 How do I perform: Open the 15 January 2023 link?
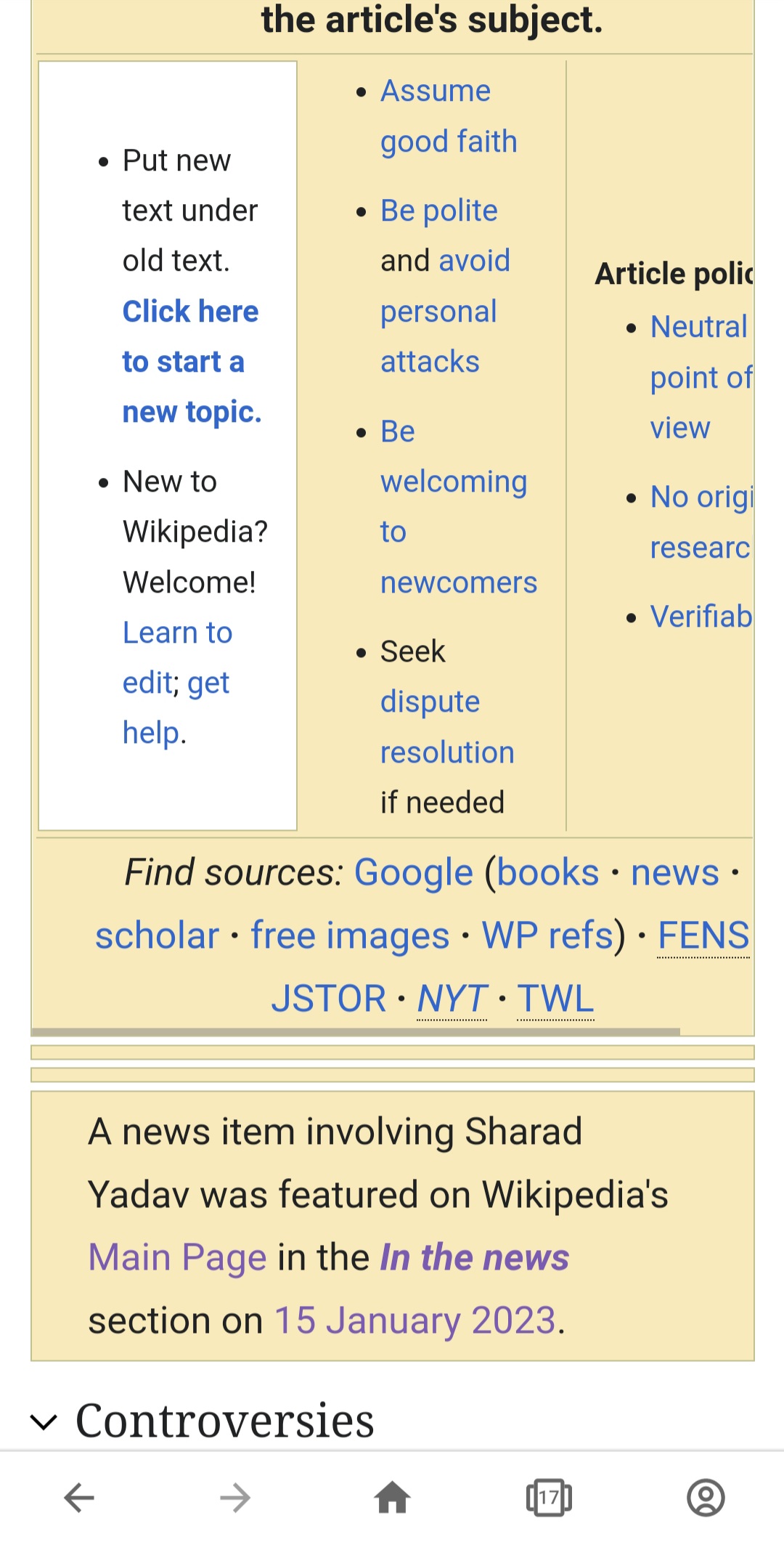415,1320
